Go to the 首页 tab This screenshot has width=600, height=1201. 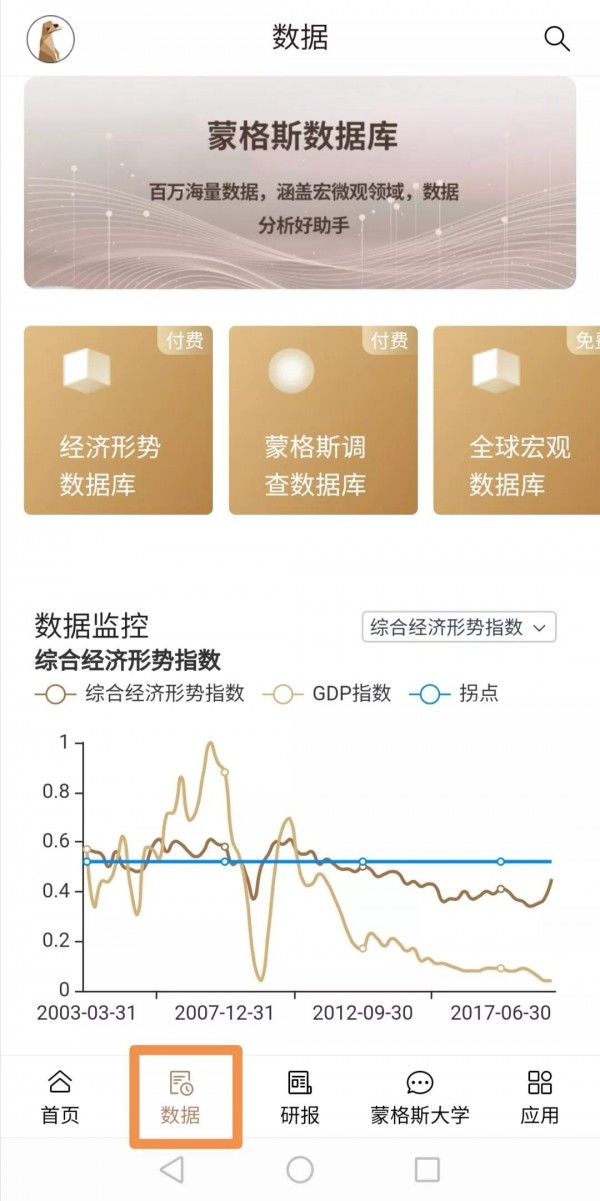(x=60, y=1097)
